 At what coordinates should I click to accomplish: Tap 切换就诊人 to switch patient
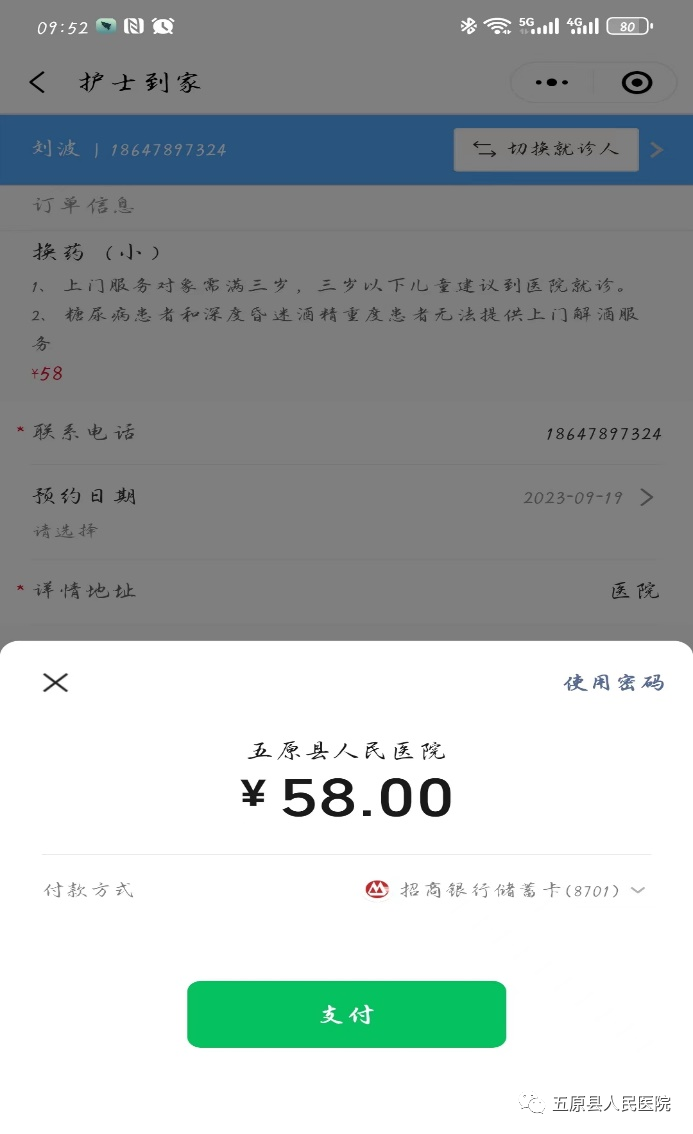[546, 149]
